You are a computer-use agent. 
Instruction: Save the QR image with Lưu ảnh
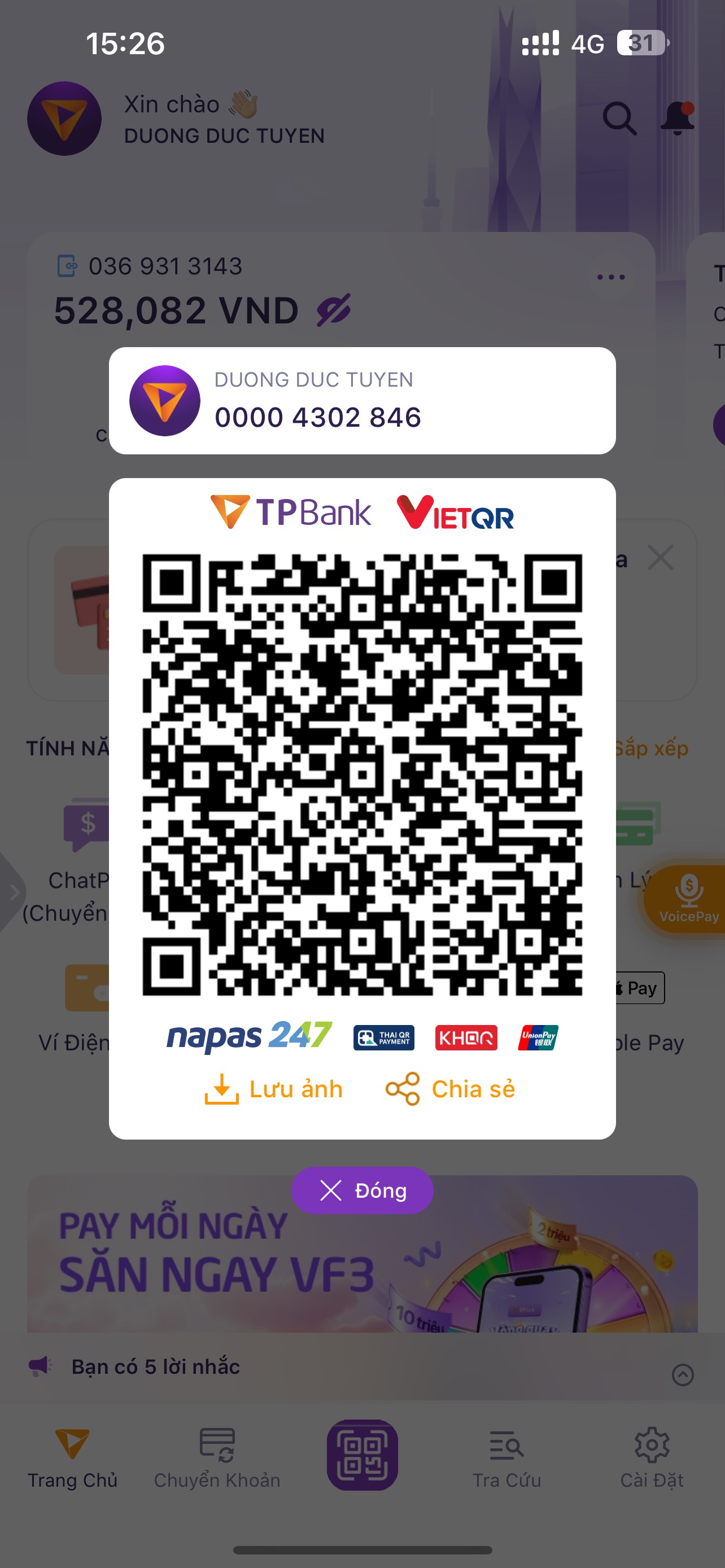coord(274,1089)
